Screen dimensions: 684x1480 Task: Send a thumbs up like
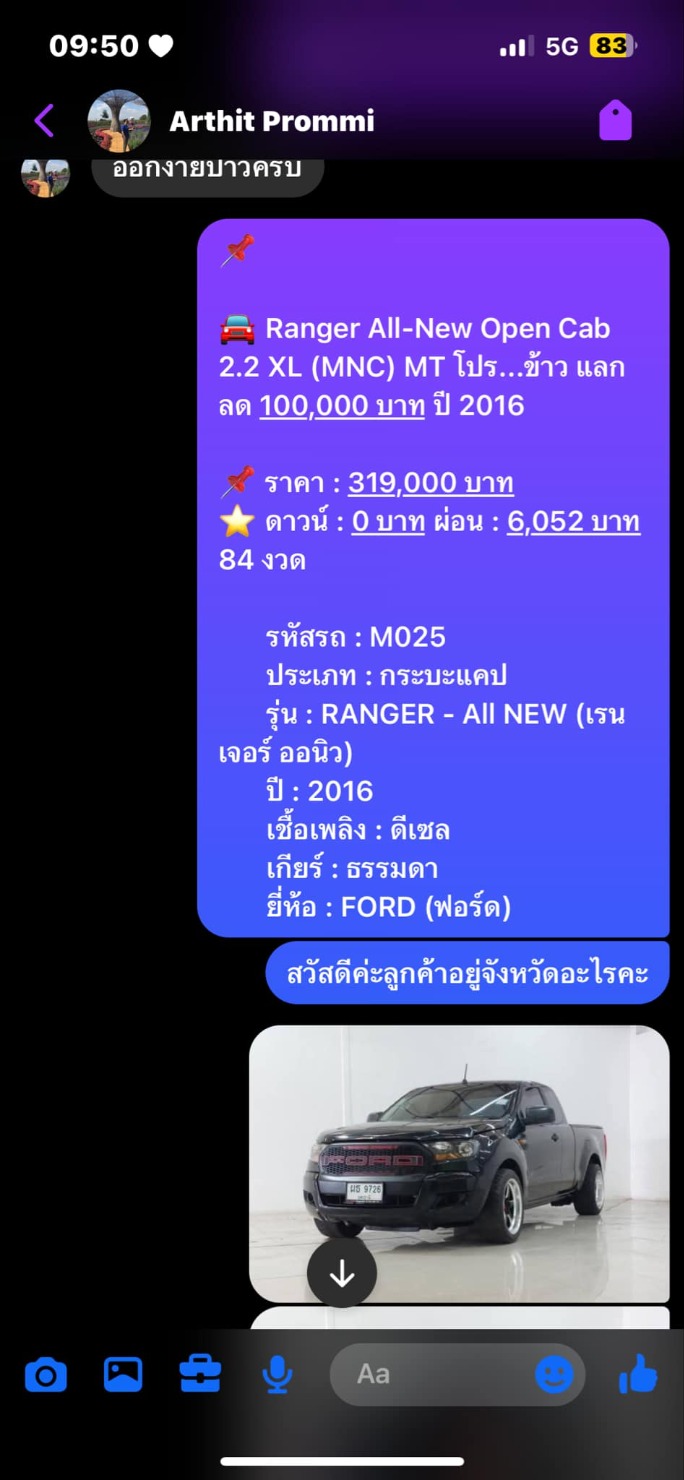(638, 1375)
